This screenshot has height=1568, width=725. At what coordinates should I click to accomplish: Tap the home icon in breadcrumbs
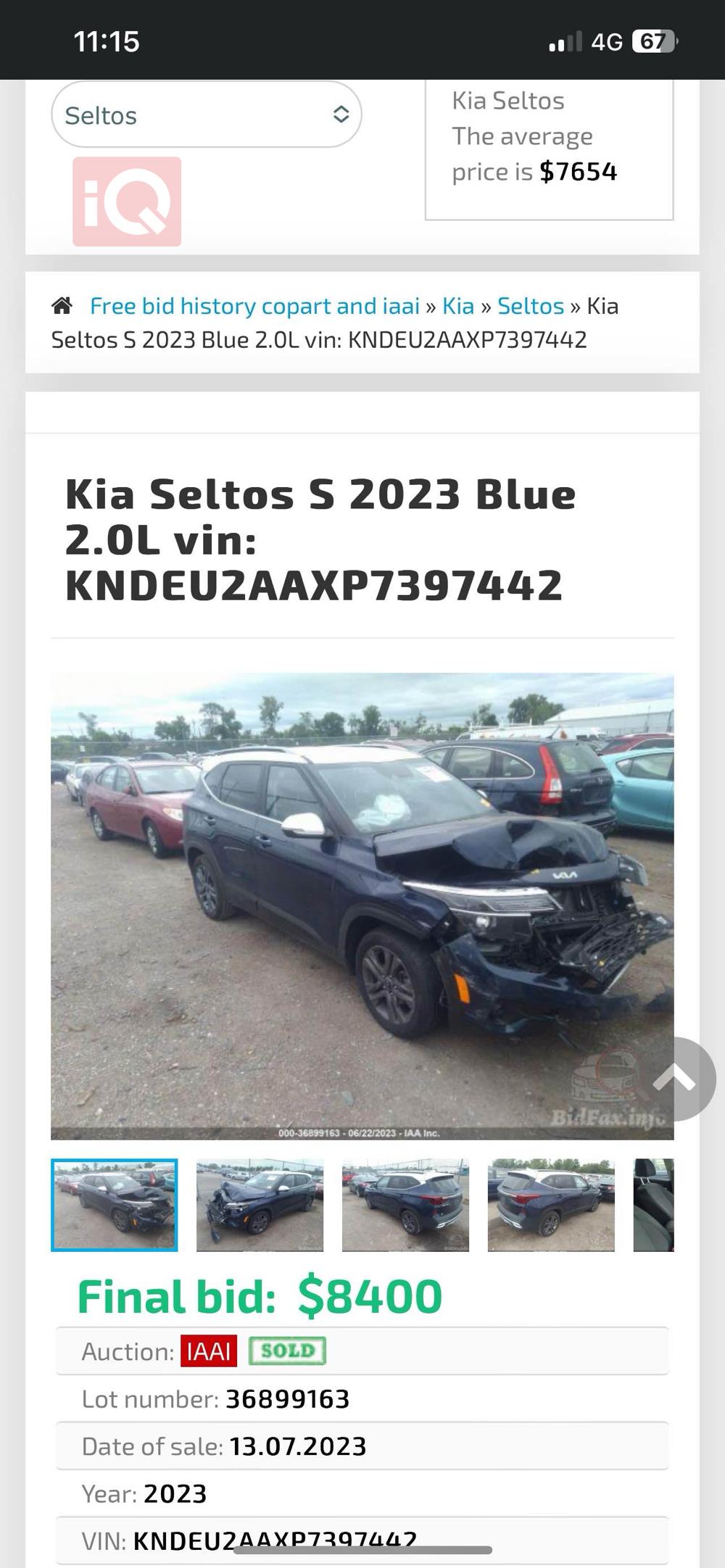pyautogui.click(x=62, y=306)
